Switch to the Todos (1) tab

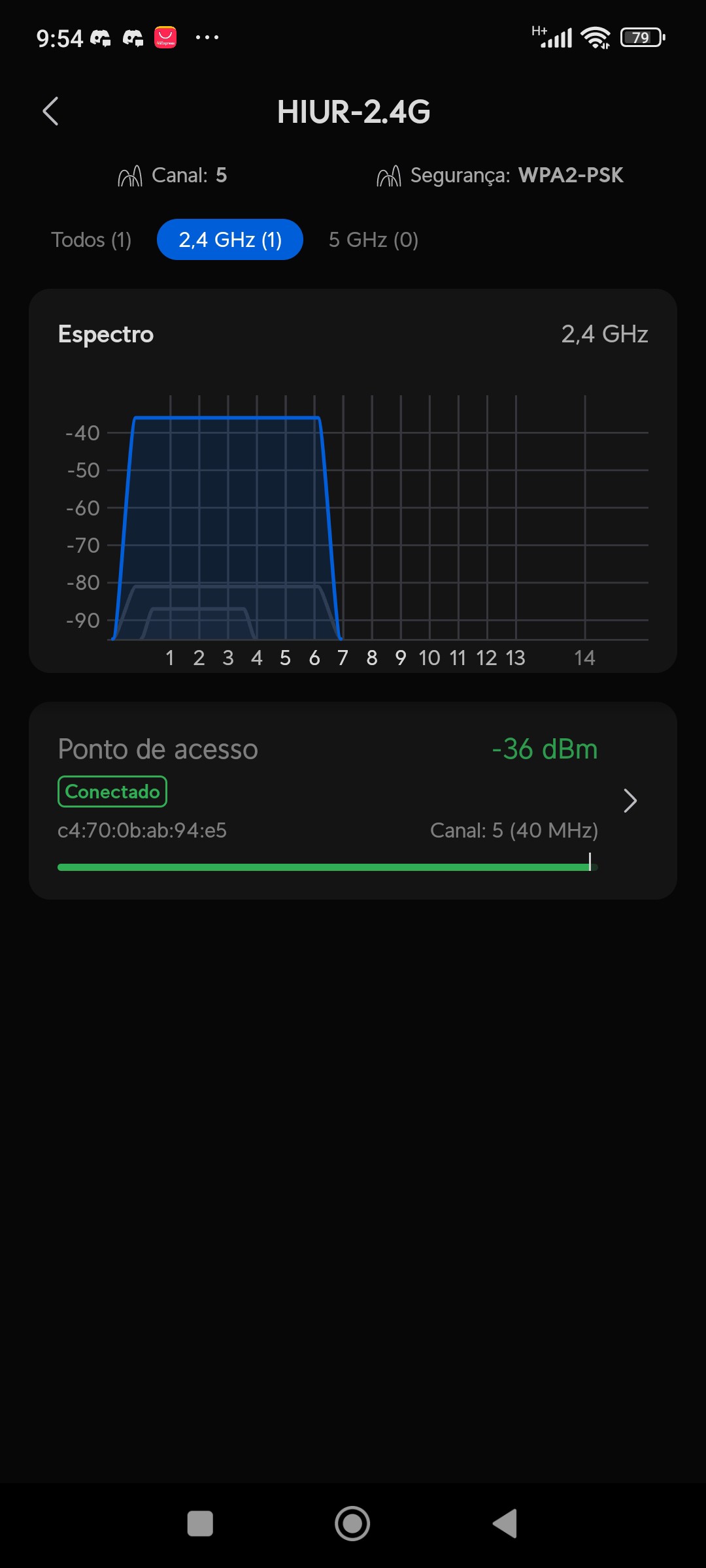pyautogui.click(x=92, y=240)
